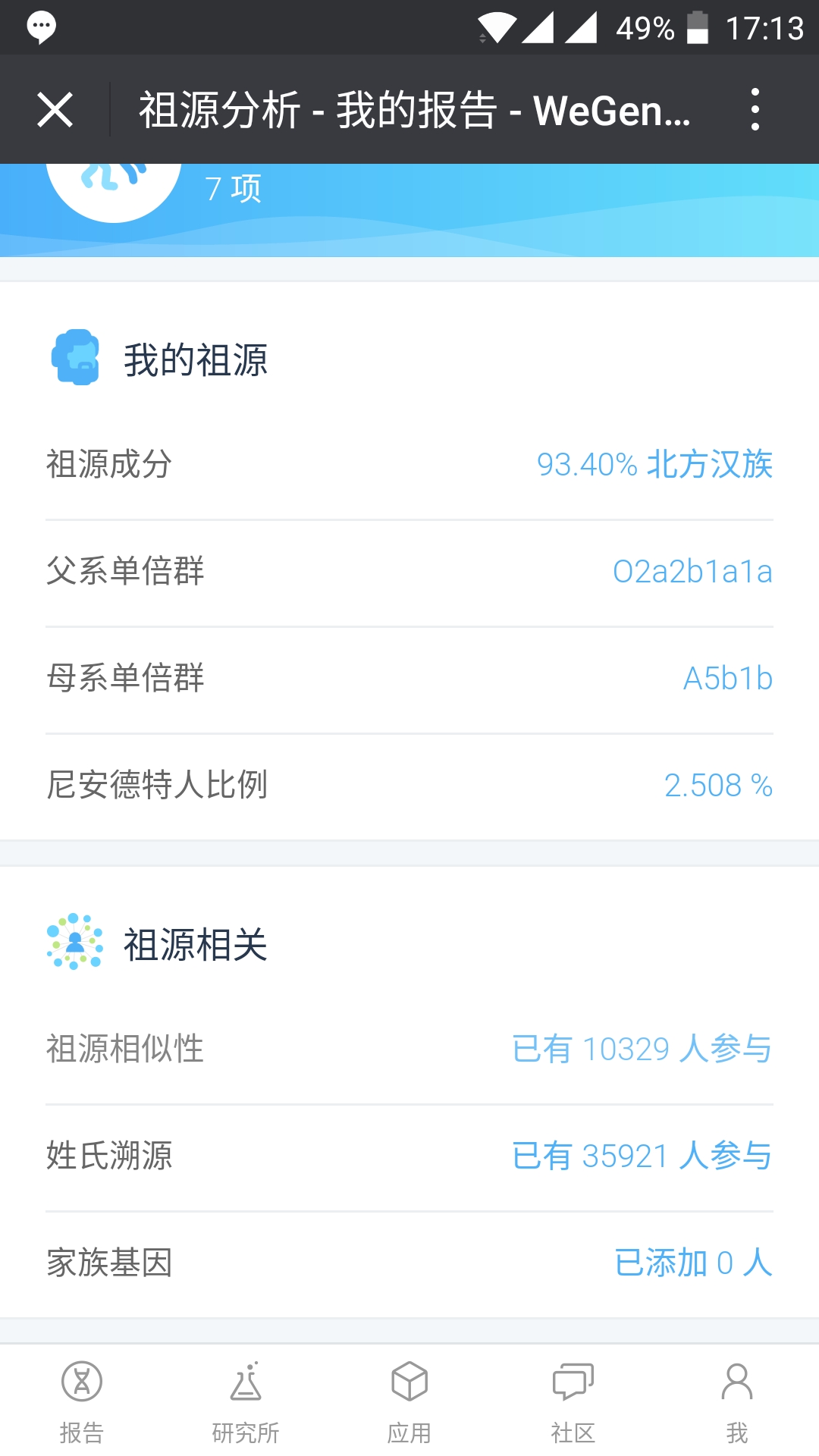
Task: Open the 祖源成分 ancestry composition row
Action: (409, 465)
